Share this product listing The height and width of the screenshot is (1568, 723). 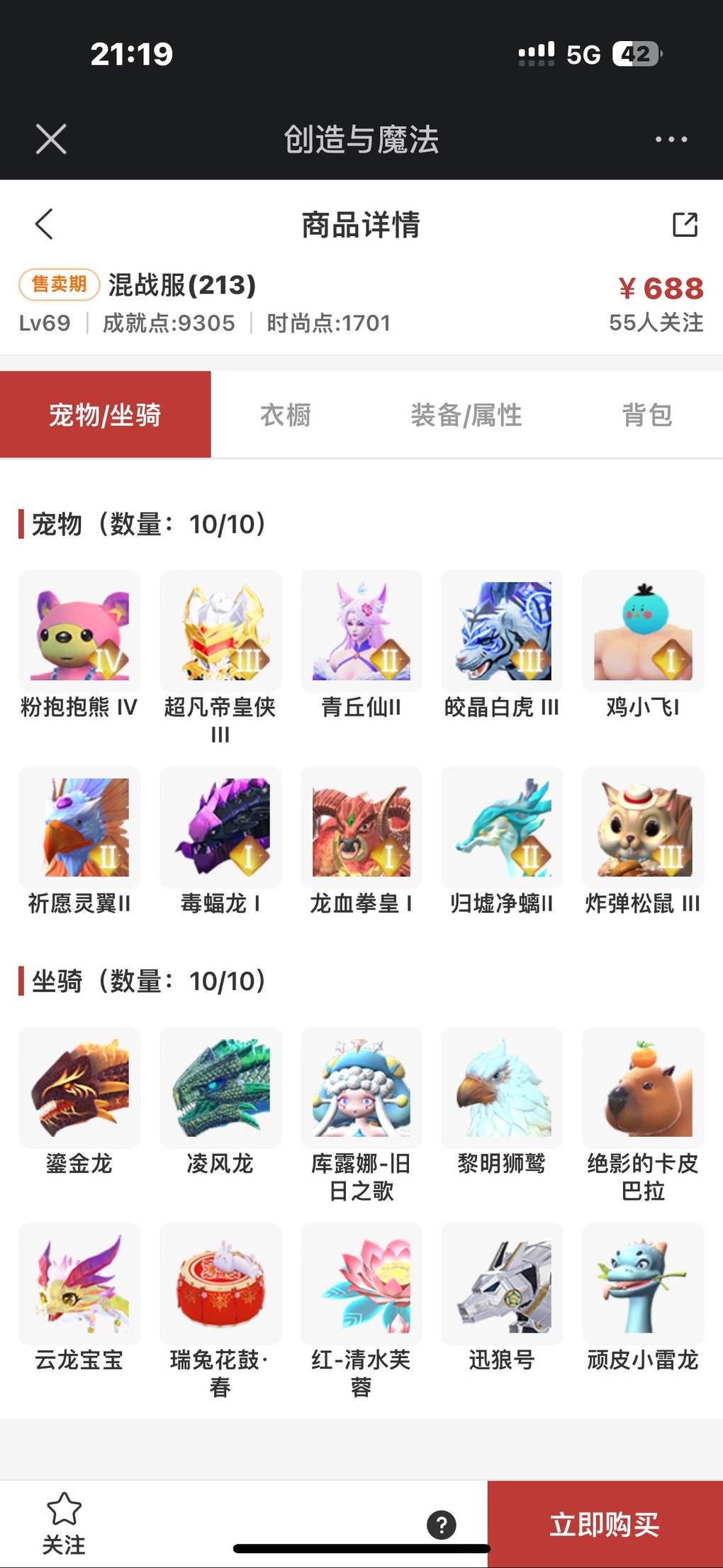point(685,225)
